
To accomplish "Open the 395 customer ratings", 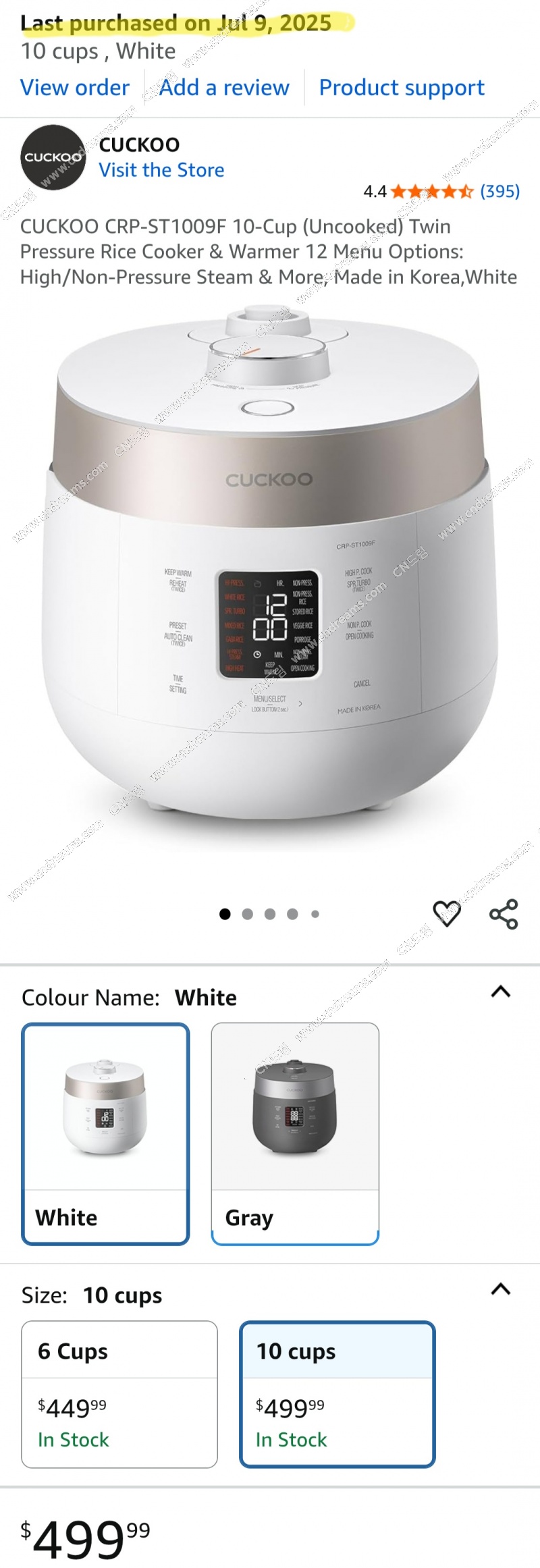I will pyautogui.click(x=500, y=192).
